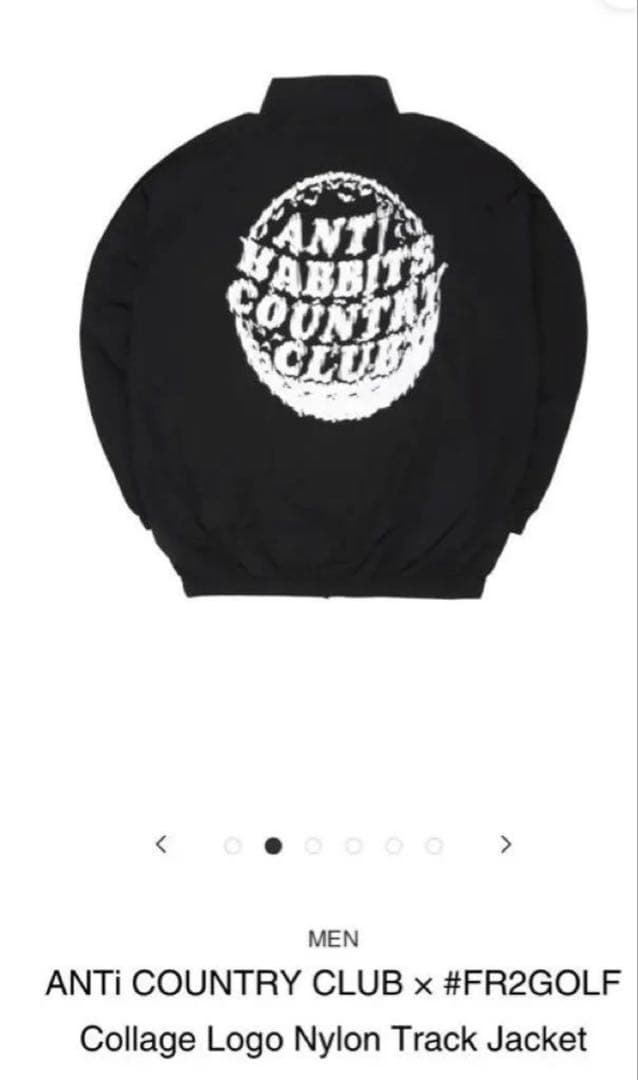This screenshot has height=1080, width=638.
Task: Select the first carousel page dot
Action: click(x=234, y=846)
